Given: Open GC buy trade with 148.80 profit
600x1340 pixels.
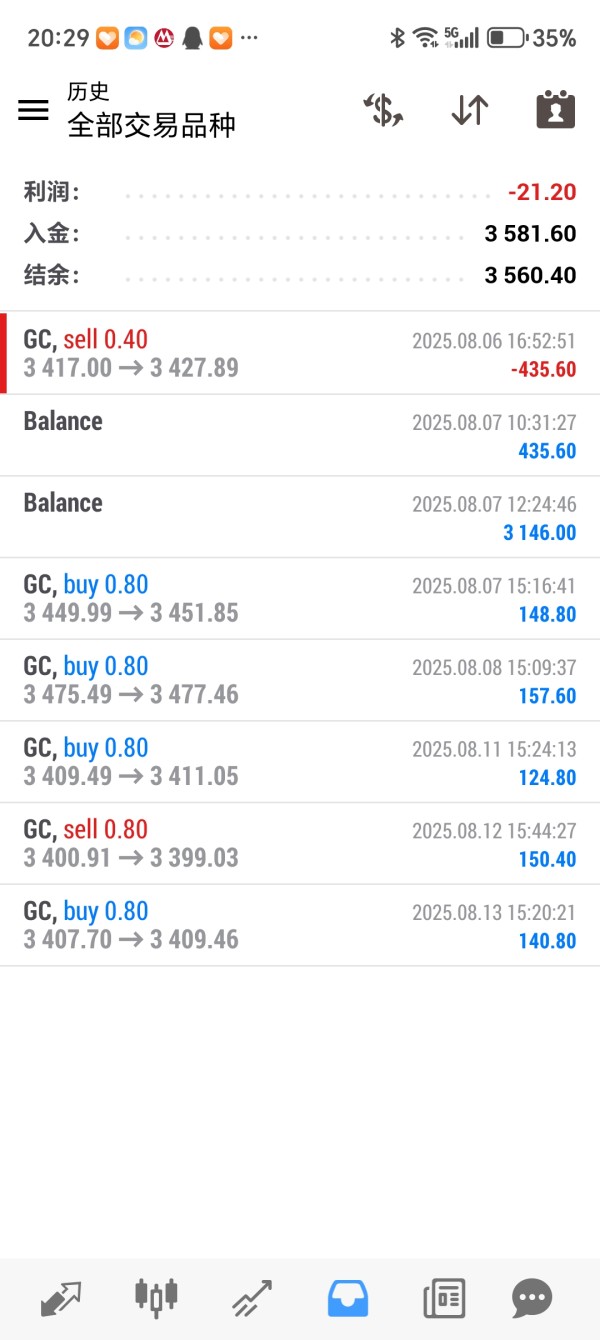Looking at the screenshot, I should coord(300,598).
